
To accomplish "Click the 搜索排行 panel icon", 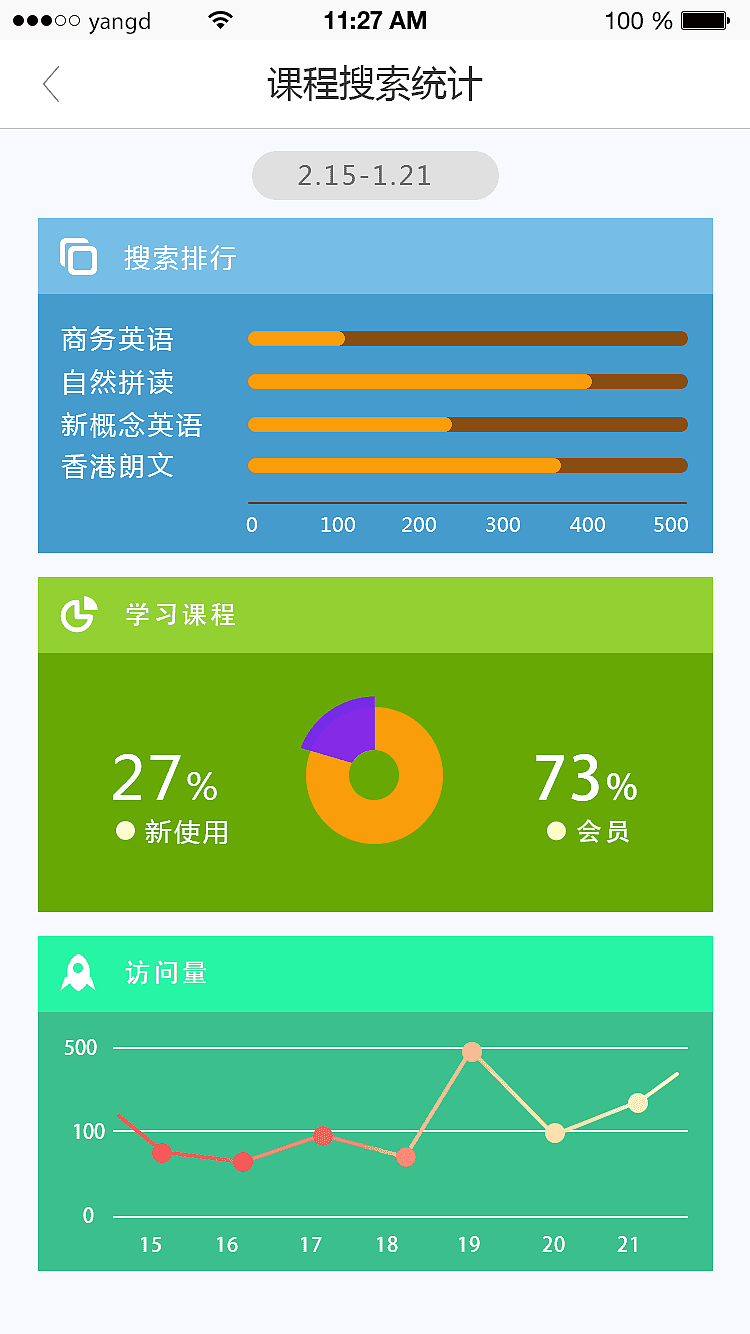I will pos(78,256).
